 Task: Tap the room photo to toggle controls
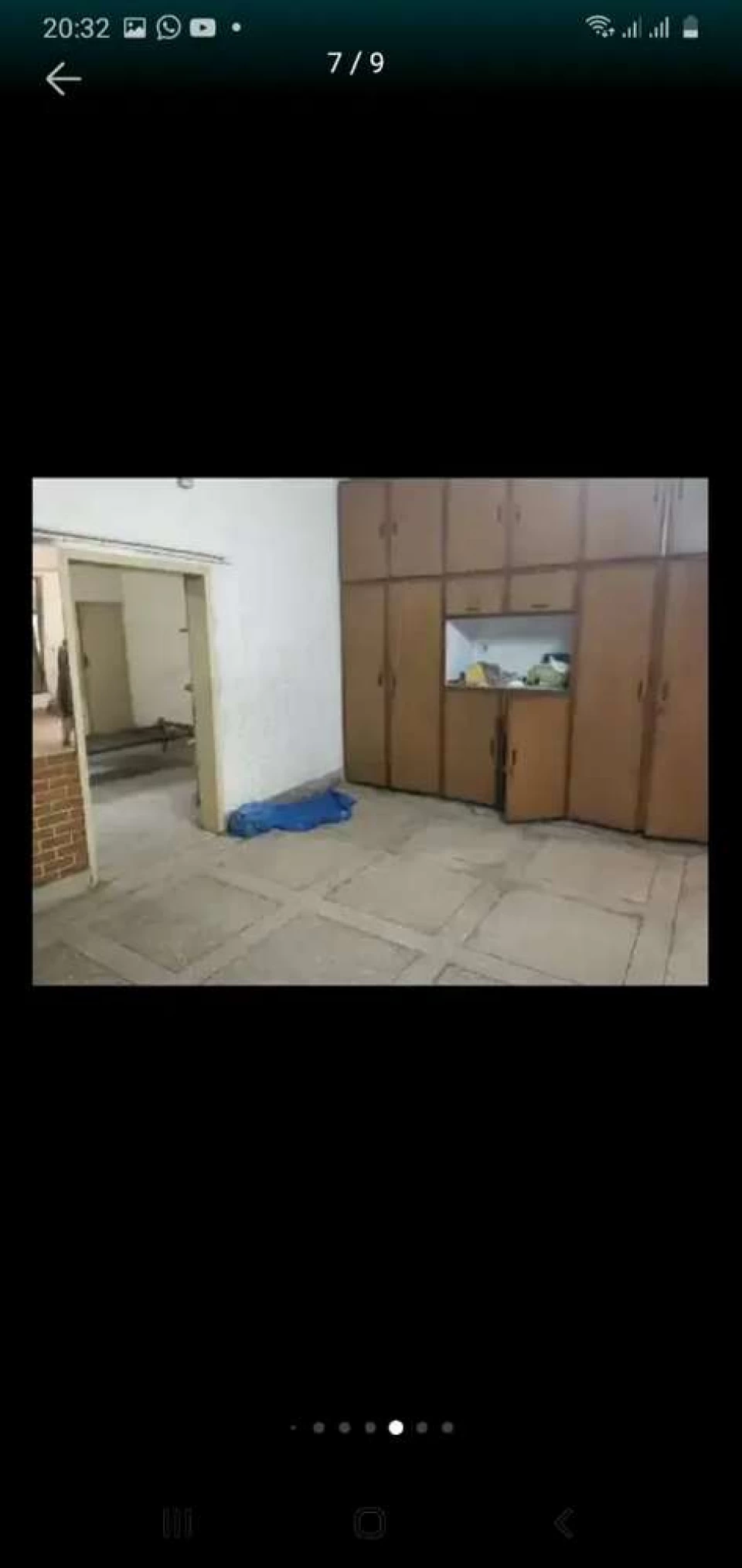coord(370,731)
